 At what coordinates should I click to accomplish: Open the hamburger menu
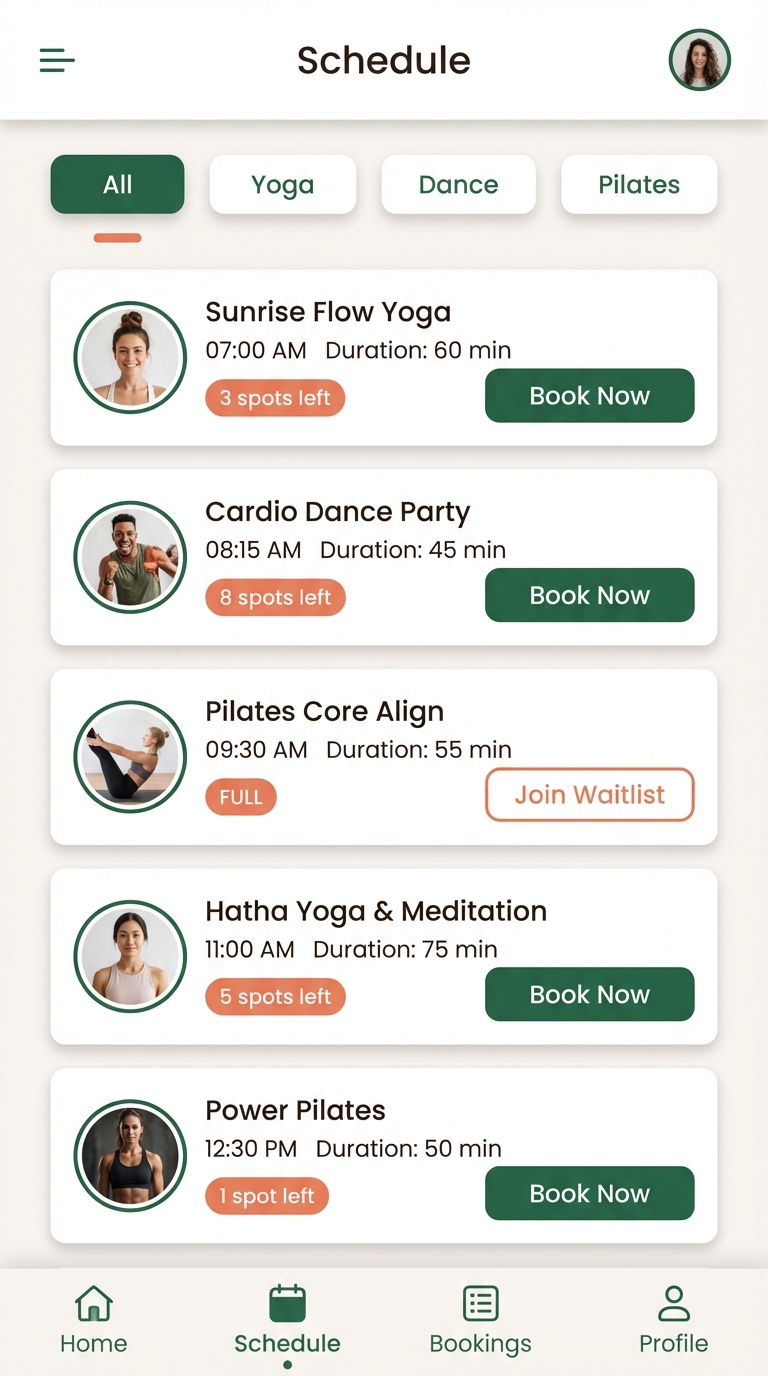[x=57, y=60]
